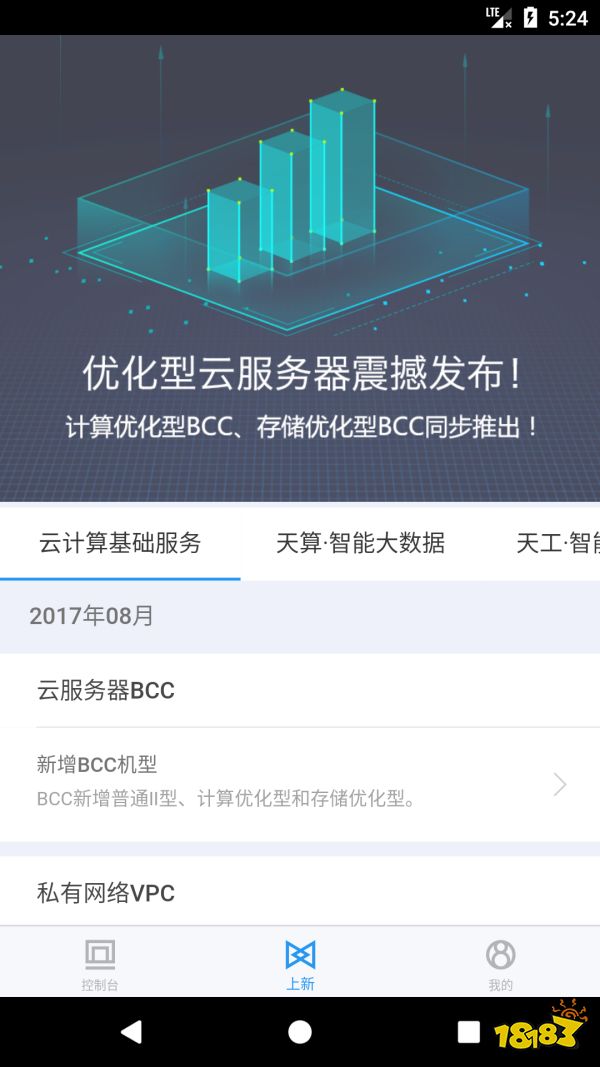This screenshot has width=600, height=1067.
Task: Open the 新增BCC机型 update entry
Action: tap(300, 785)
